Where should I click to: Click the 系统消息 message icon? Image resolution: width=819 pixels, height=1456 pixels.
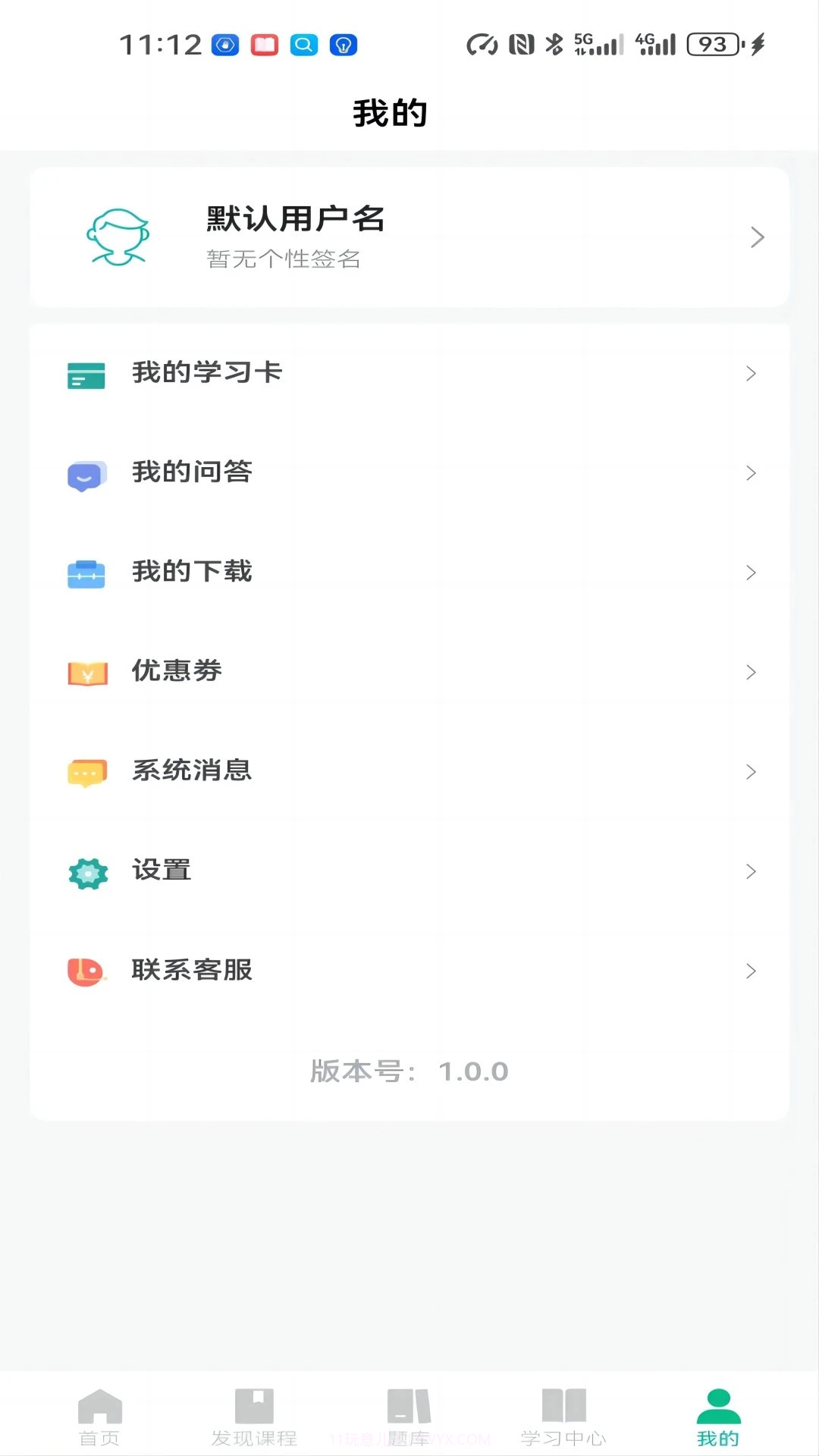(x=88, y=771)
